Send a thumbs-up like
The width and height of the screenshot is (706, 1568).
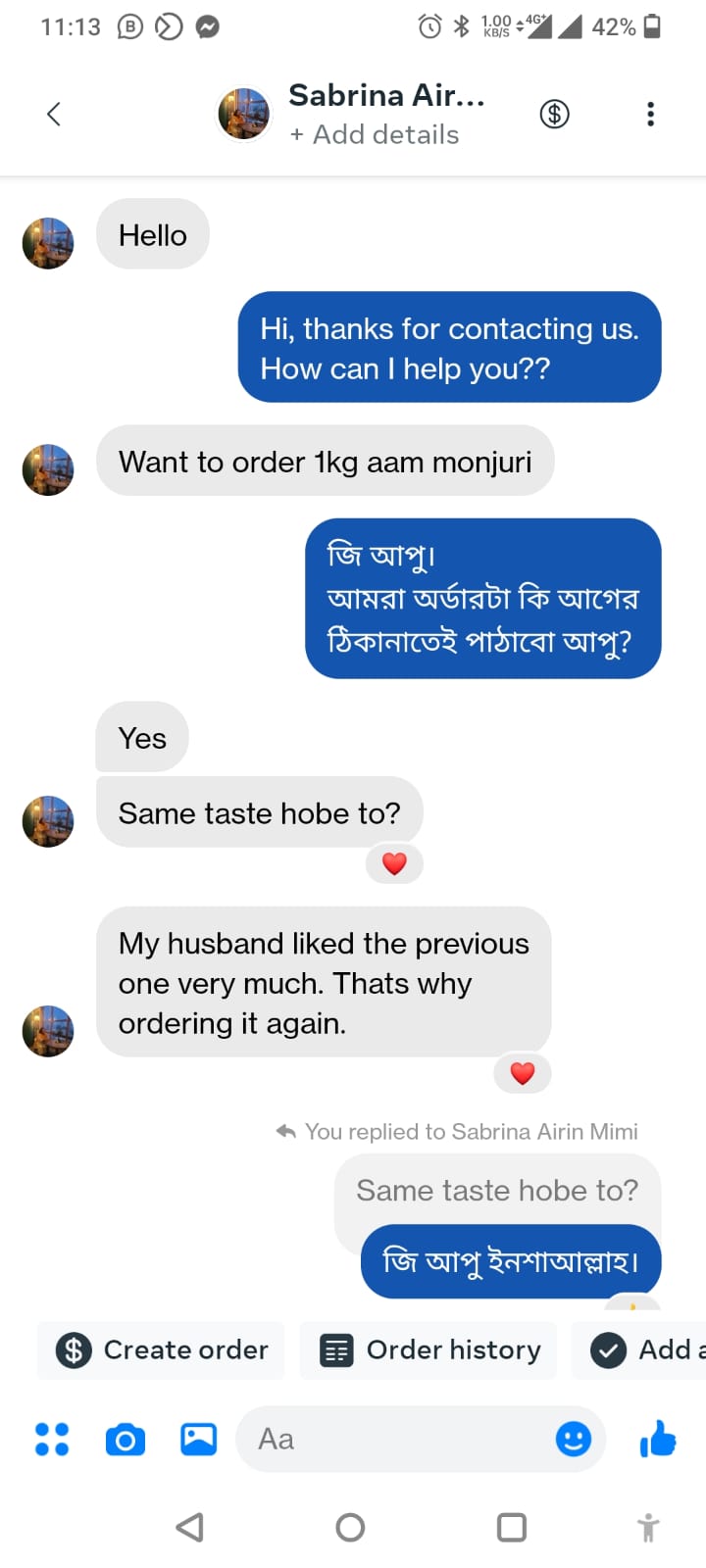pyautogui.click(x=658, y=1440)
